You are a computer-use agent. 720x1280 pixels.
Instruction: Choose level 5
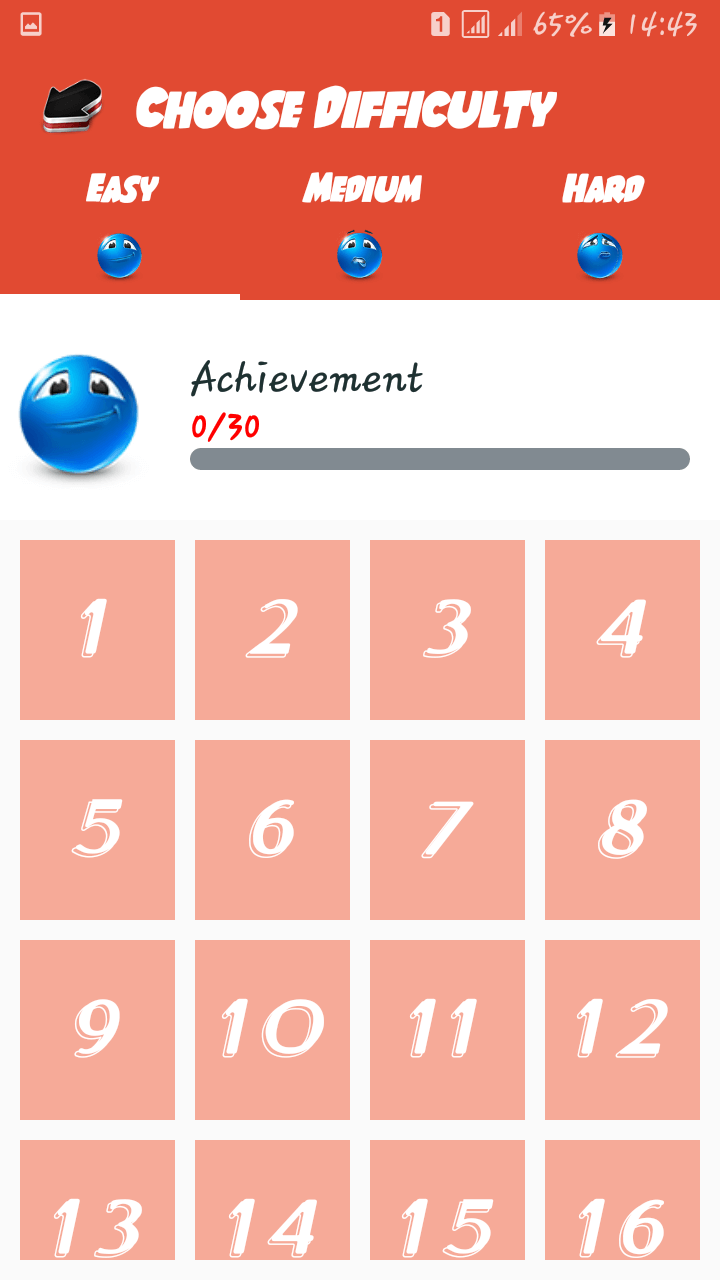97,830
